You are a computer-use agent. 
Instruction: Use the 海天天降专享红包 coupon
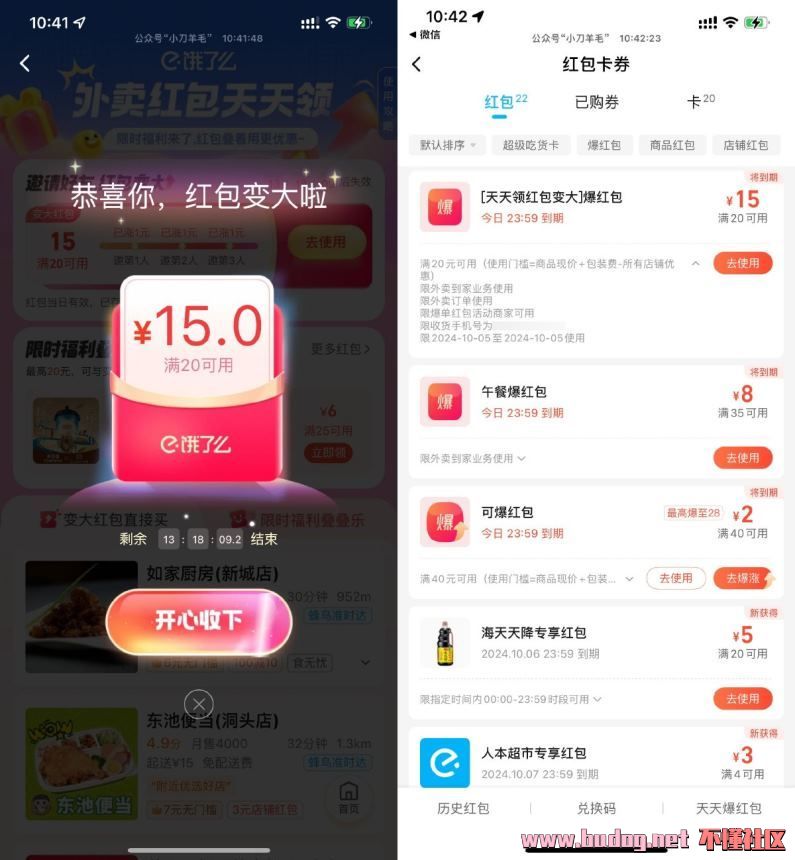tap(742, 699)
